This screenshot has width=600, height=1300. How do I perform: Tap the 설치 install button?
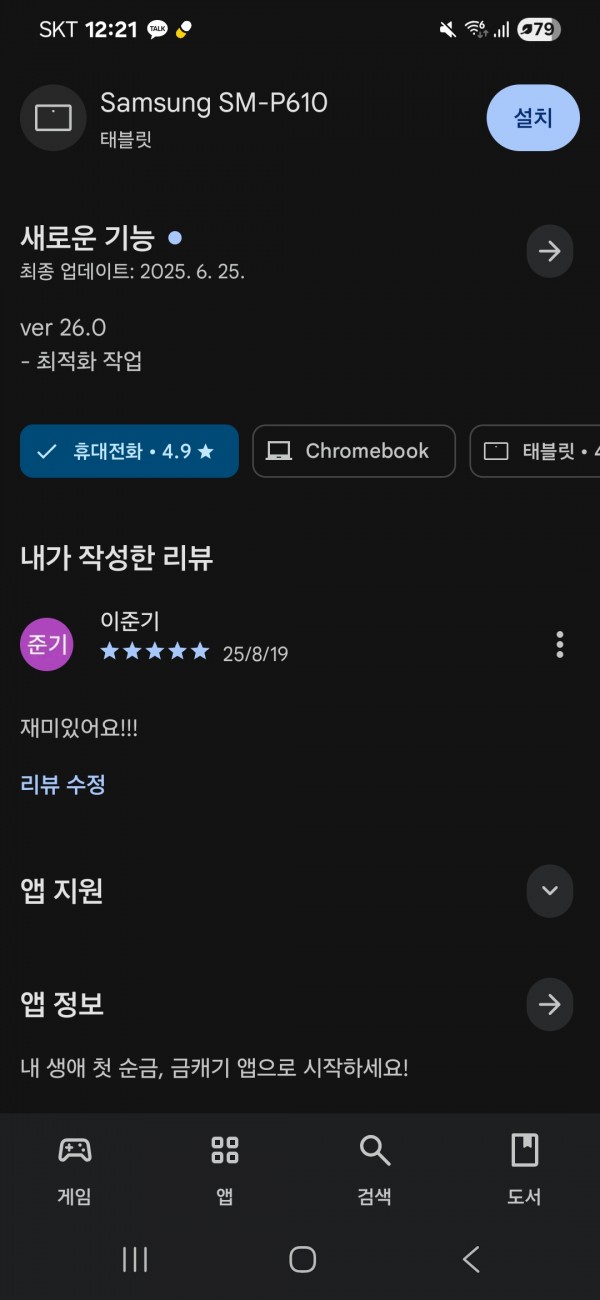(533, 118)
